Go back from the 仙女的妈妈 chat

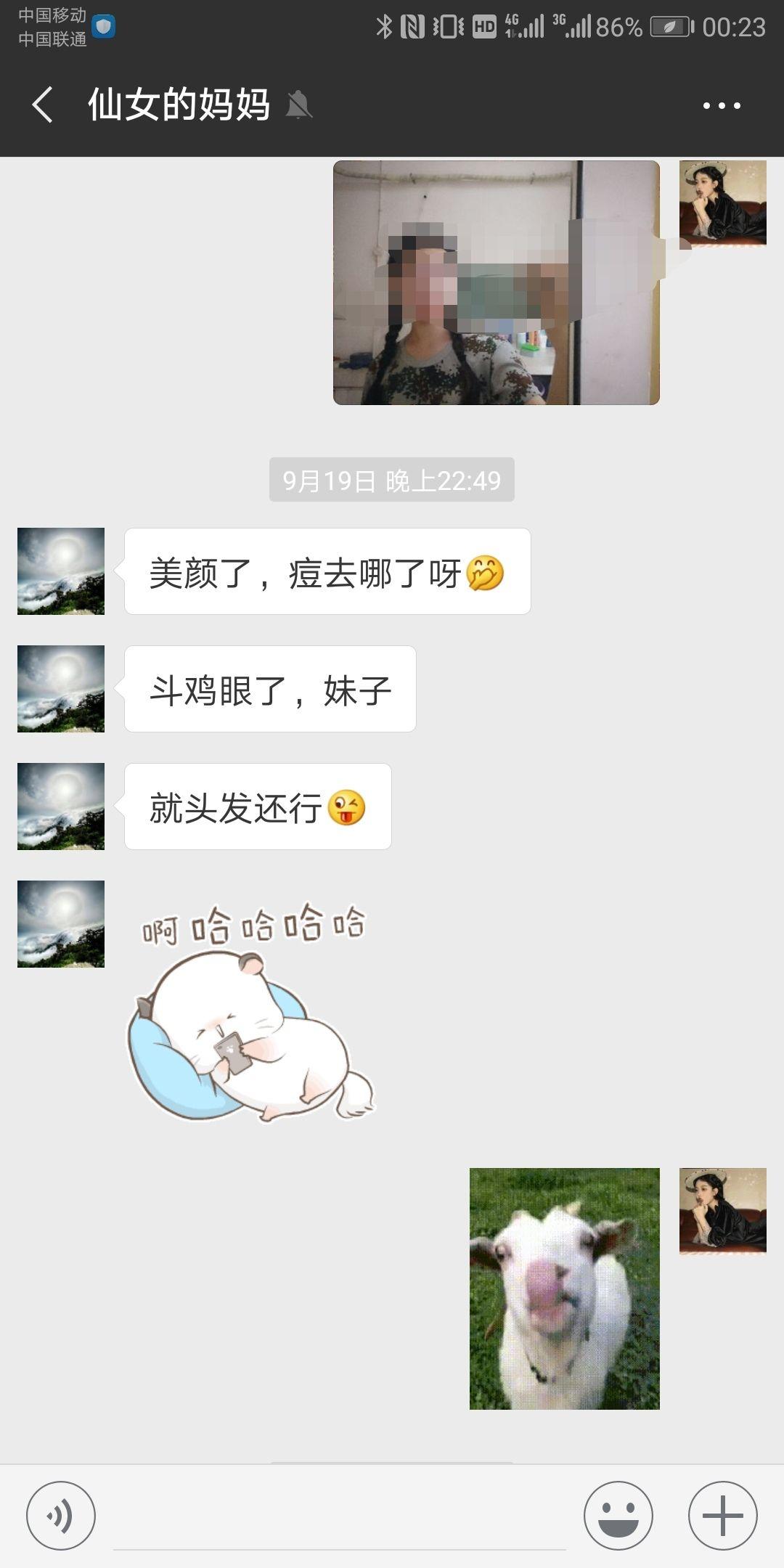click(42, 105)
